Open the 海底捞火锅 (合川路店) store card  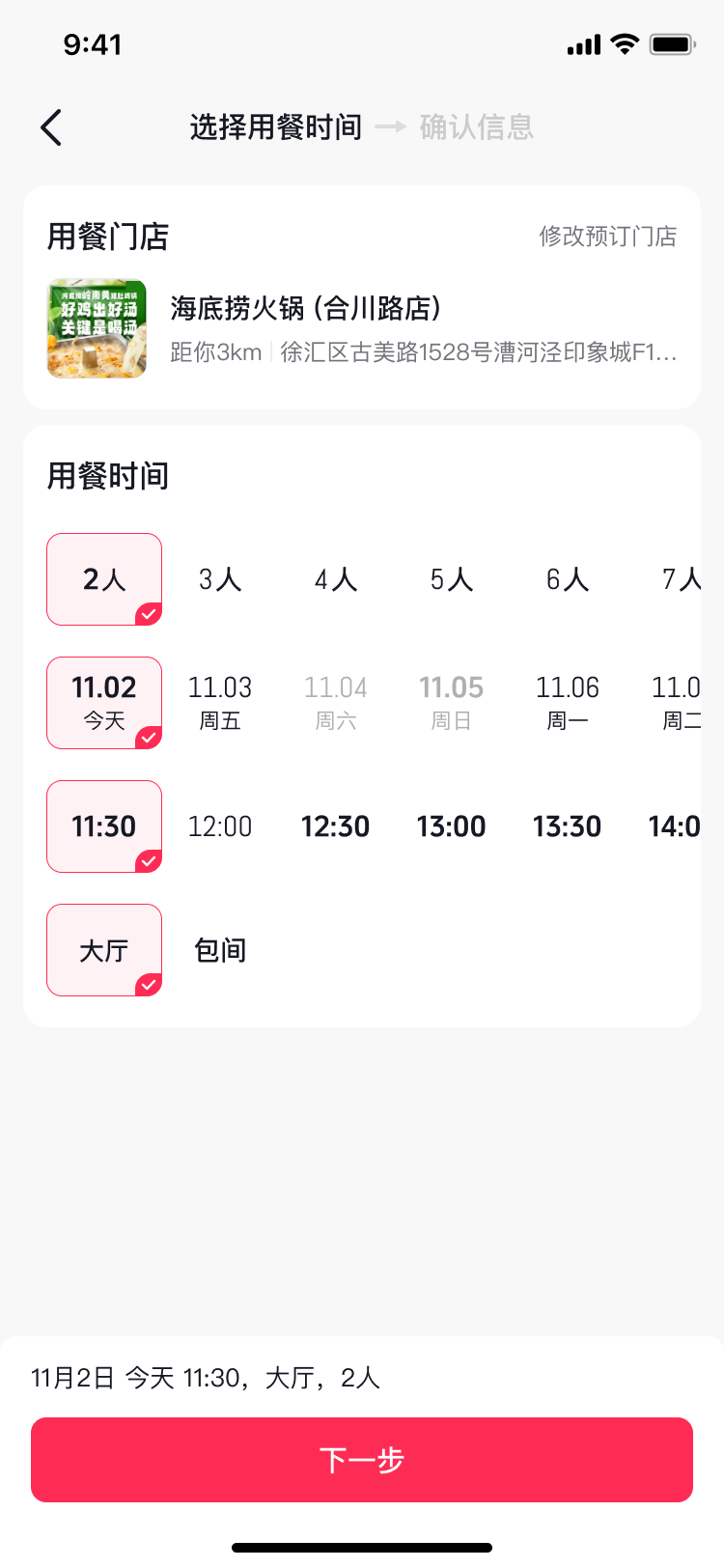click(362, 328)
